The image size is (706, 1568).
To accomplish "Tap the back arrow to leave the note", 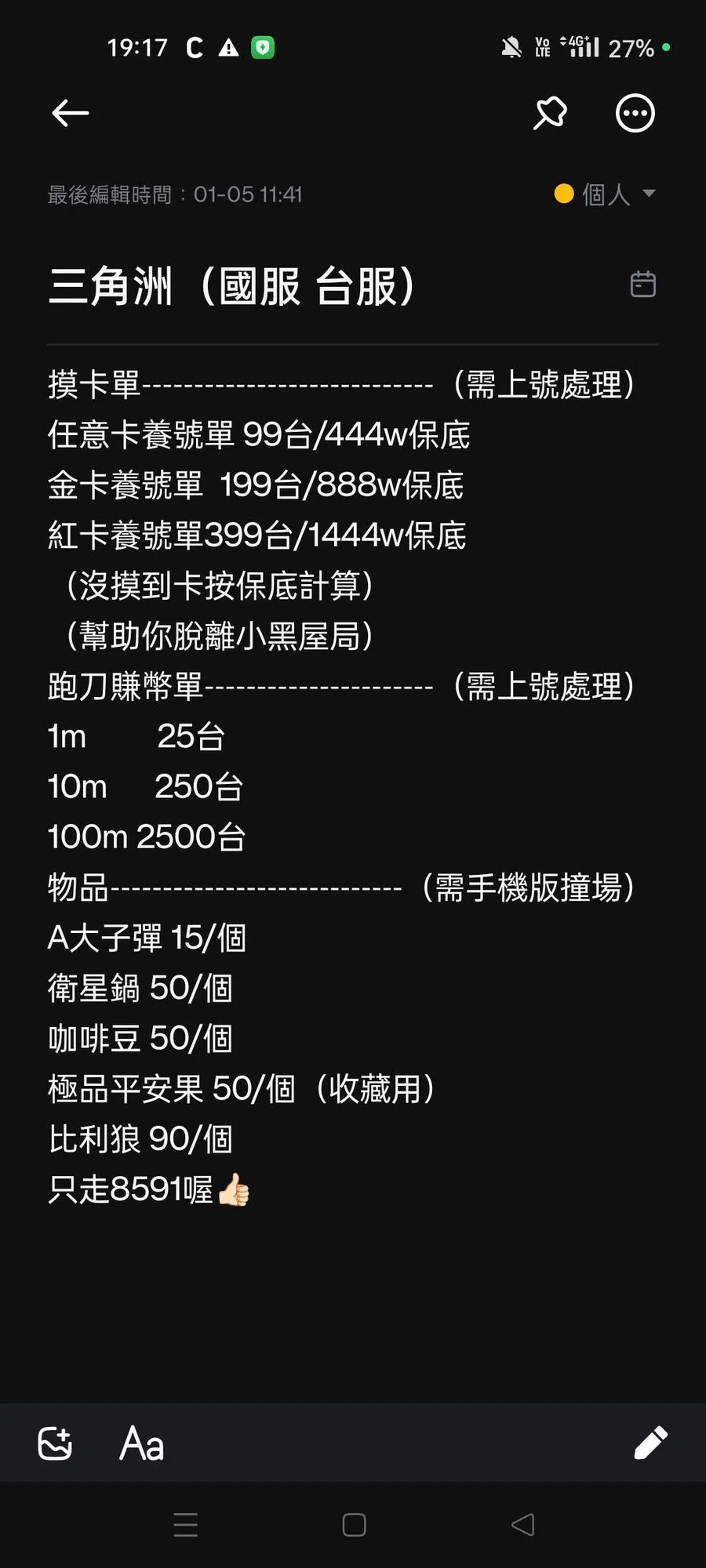I will (70, 114).
